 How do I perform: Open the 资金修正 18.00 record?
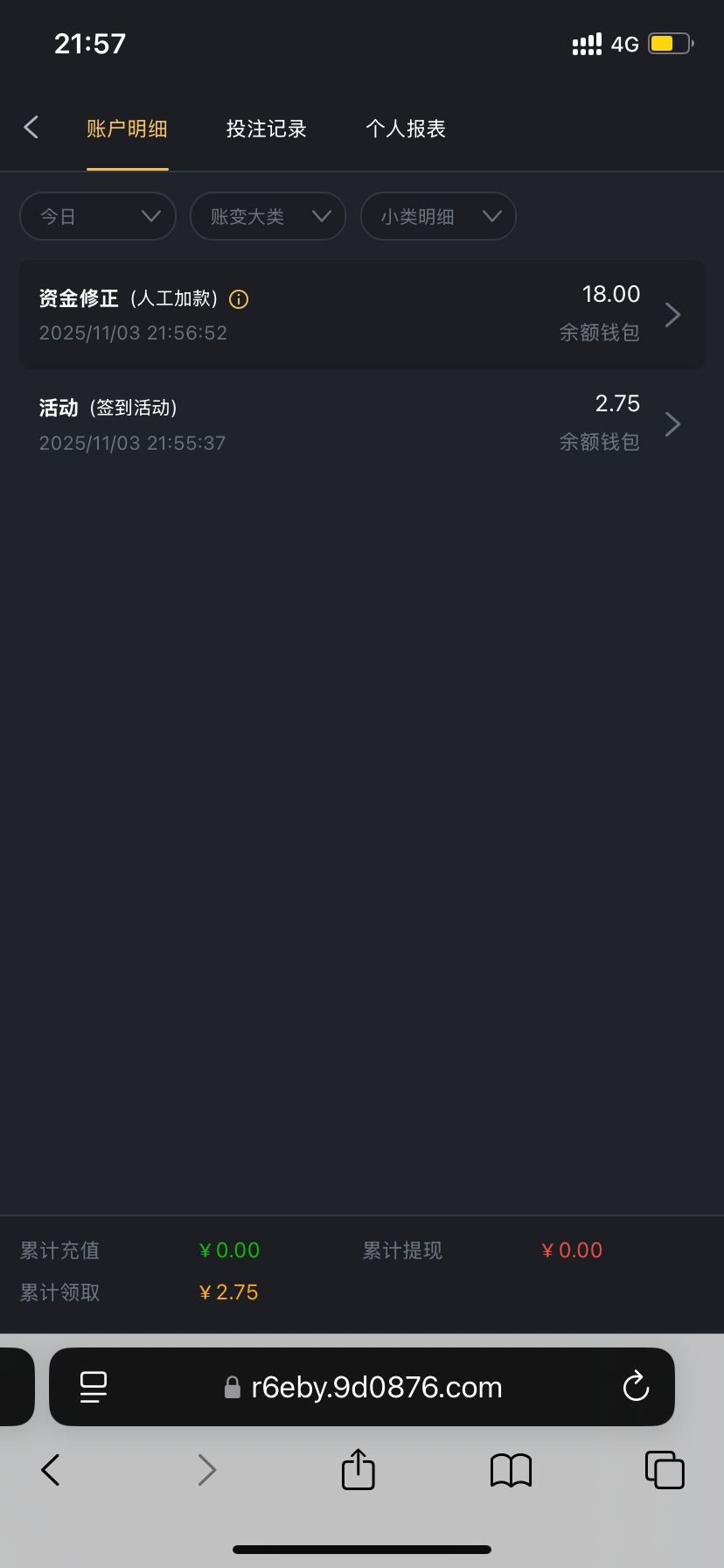pyautogui.click(x=362, y=314)
